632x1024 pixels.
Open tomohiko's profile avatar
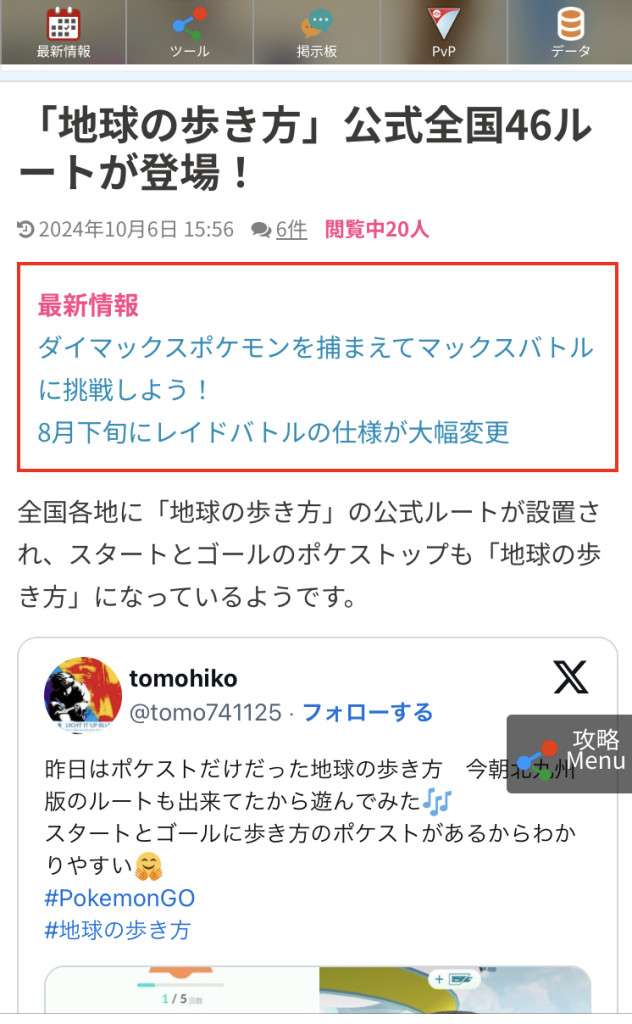click(83, 695)
